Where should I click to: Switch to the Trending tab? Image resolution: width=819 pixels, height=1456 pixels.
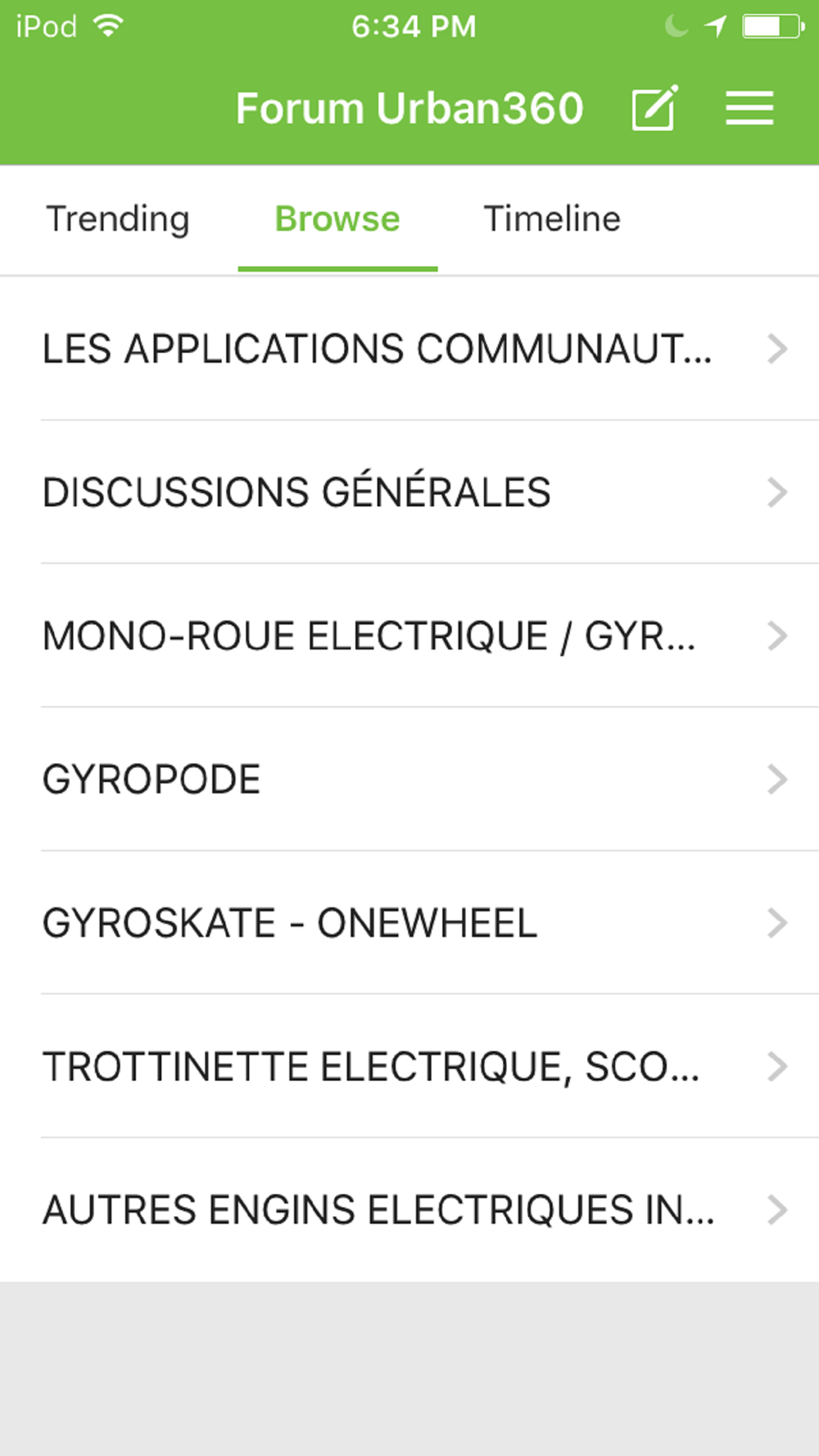pos(118,219)
